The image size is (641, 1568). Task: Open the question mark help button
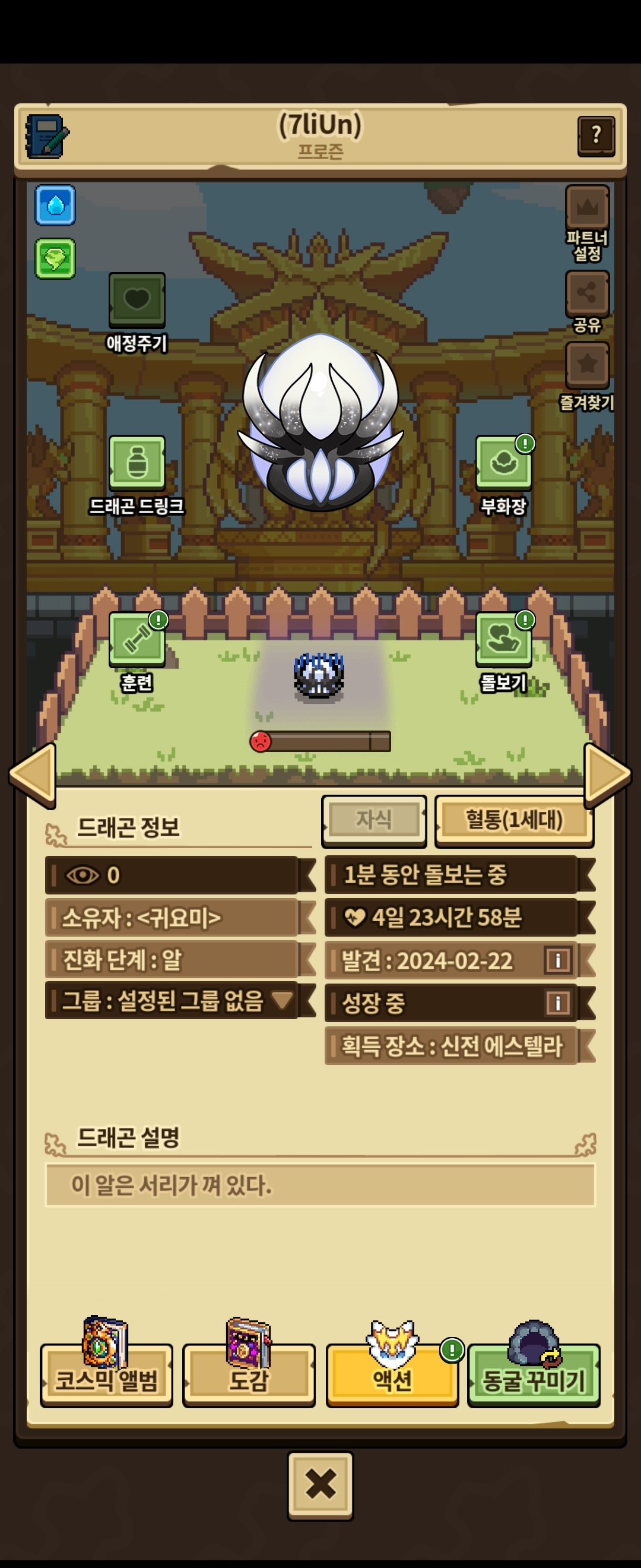tap(595, 137)
